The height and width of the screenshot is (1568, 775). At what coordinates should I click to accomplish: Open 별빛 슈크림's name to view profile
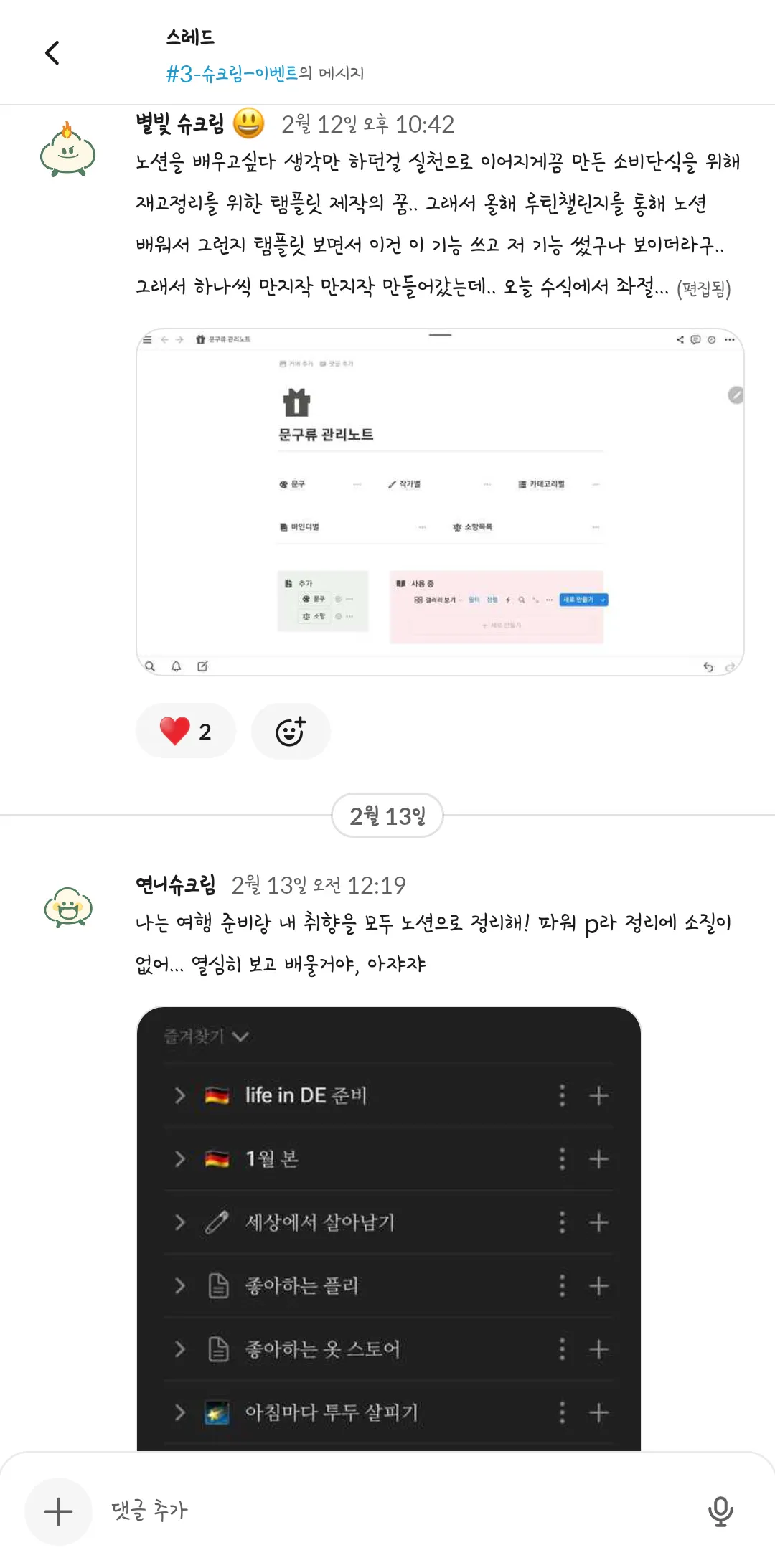(180, 124)
